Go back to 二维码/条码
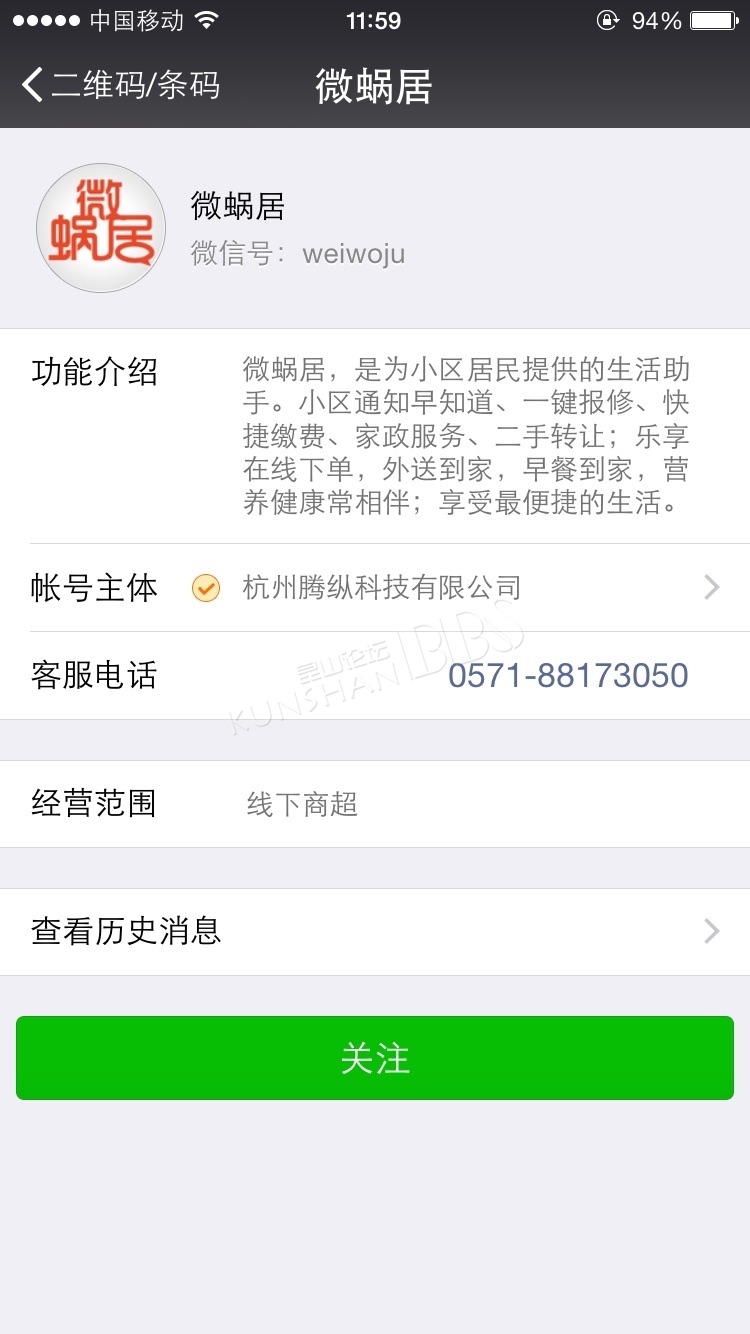The image size is (750, 1334). (120, 85)
